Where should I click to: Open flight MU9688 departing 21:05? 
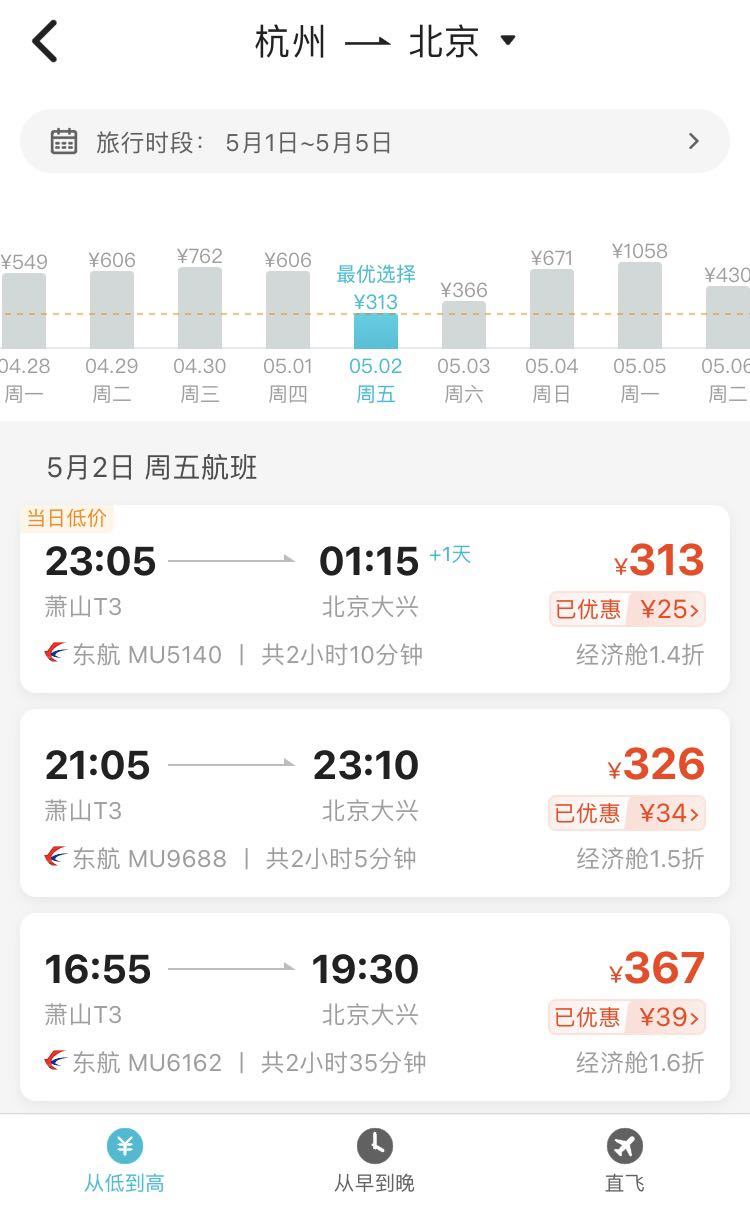point(300,803)
